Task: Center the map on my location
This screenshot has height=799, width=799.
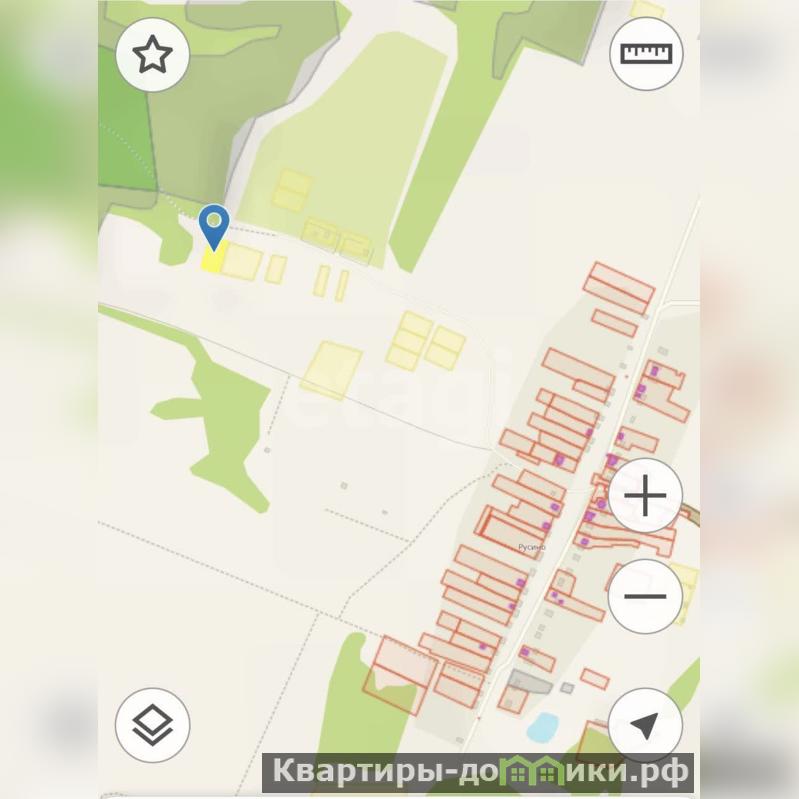Action: coord(645,725)
